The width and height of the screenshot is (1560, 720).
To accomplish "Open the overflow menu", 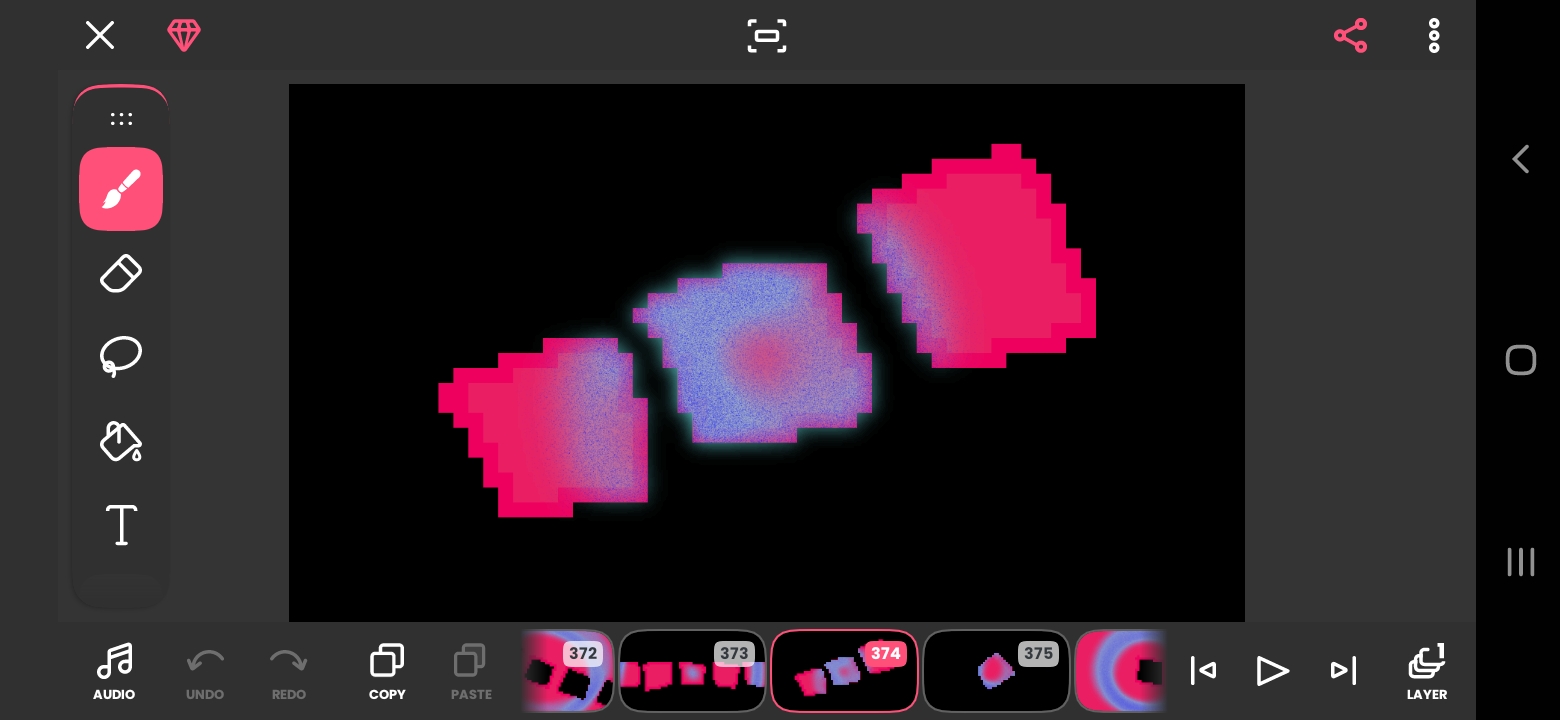I will point(1434,36).
